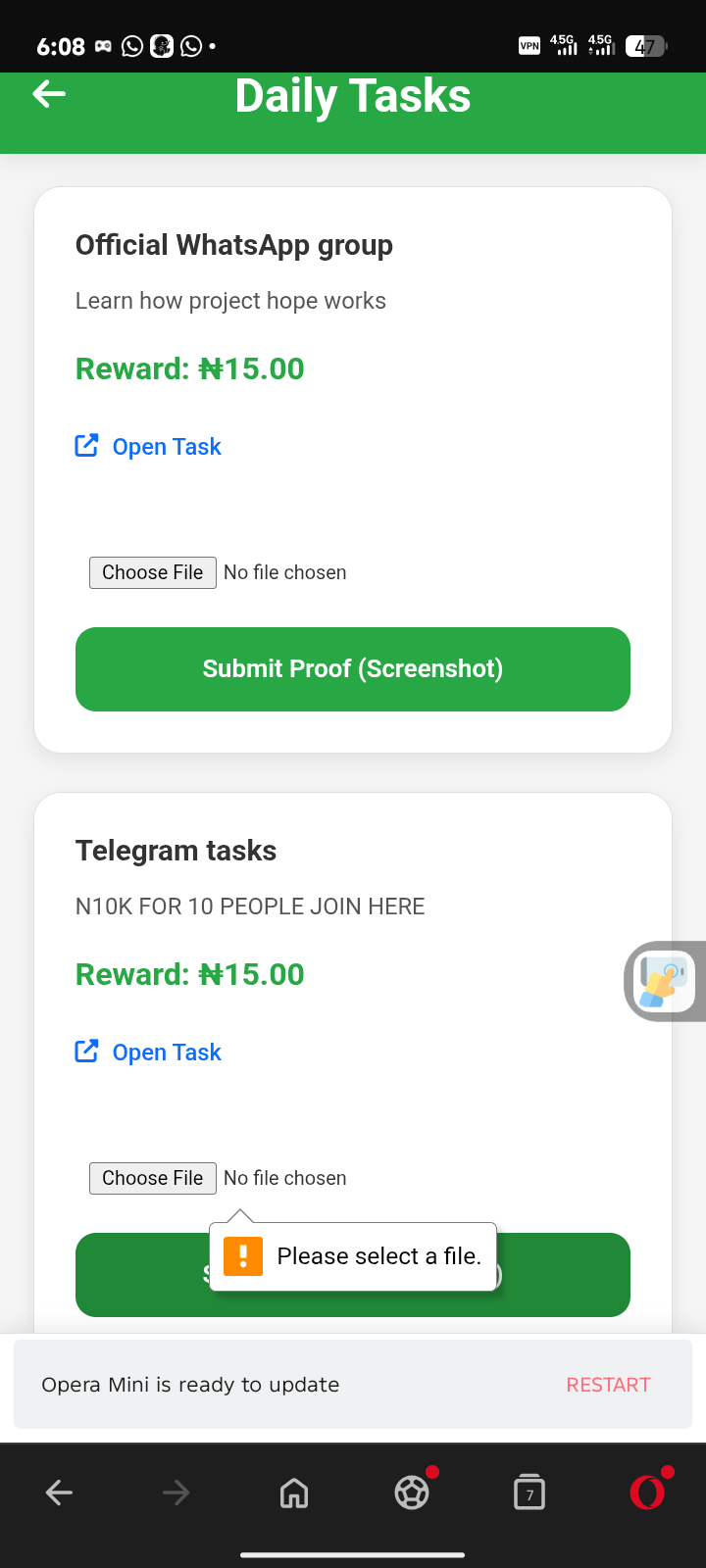Screen dimensions: 706x1568
Task: Choose a file for the WhatsApp group task
Action: pyautogui.click(x=153, y=572)
